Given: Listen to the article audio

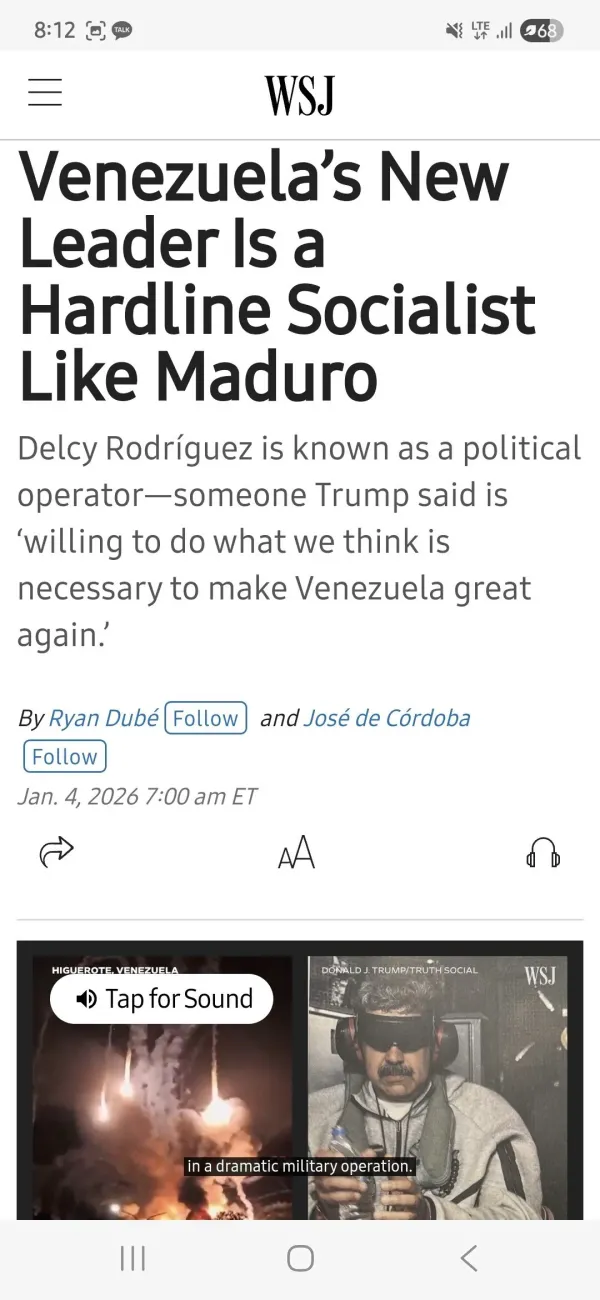Looking at the screenshot, I should point(542,853).
